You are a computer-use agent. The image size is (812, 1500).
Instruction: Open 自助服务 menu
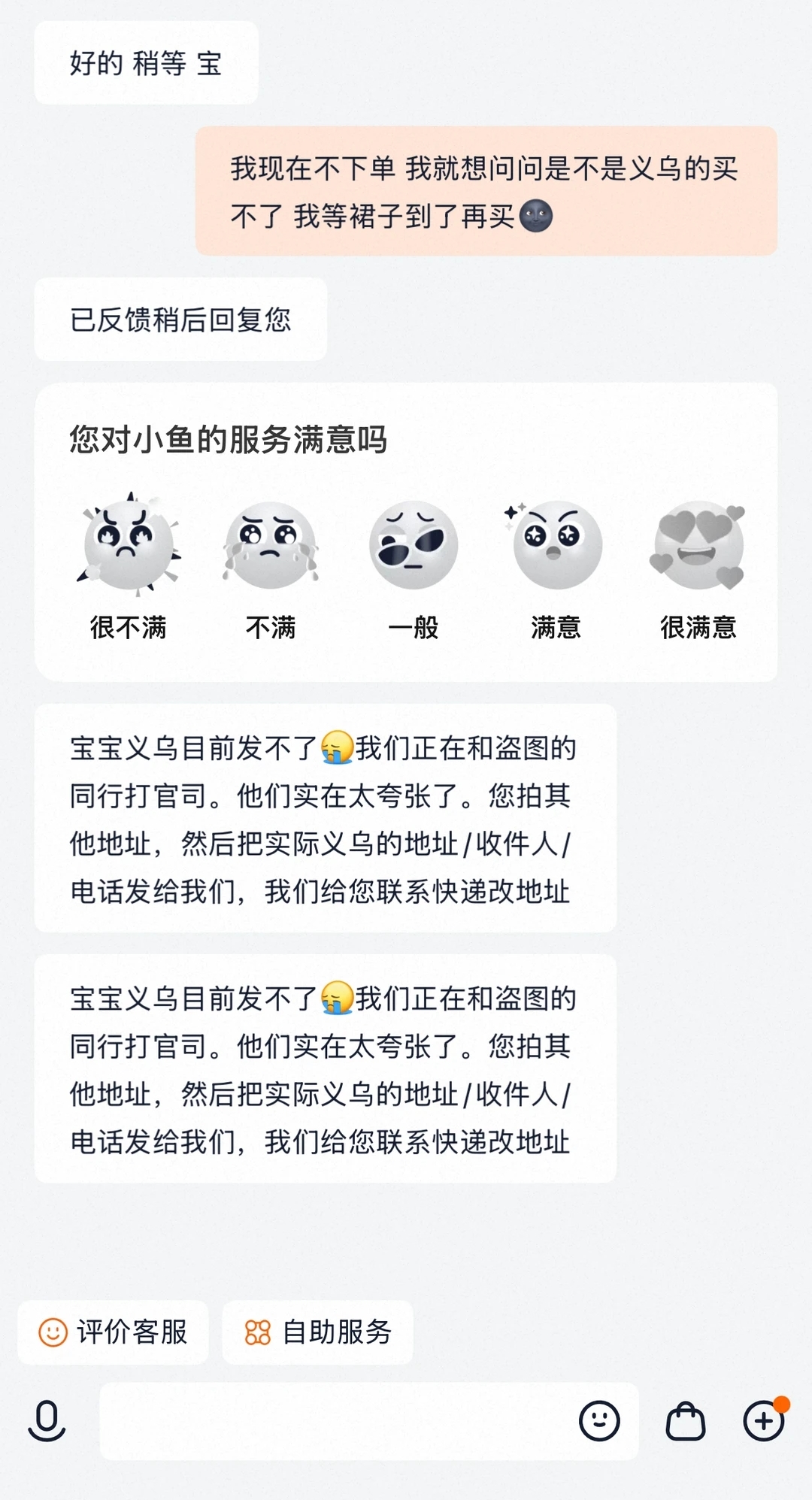[x=317, y=1332]
